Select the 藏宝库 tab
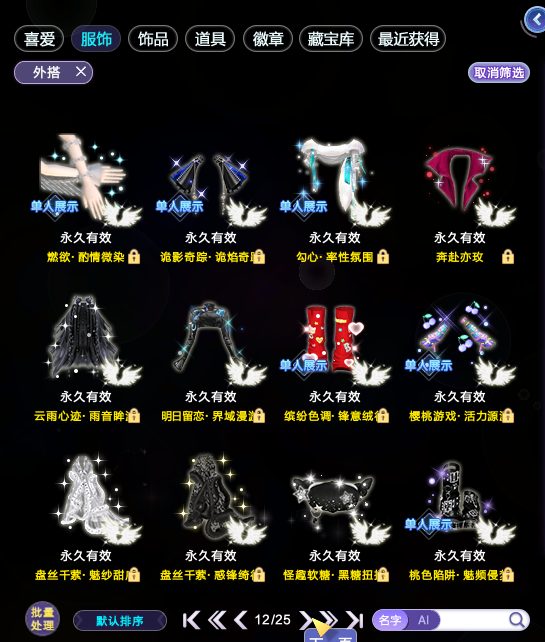This screenshot has height=642, width=545. (x=331, y=39)
